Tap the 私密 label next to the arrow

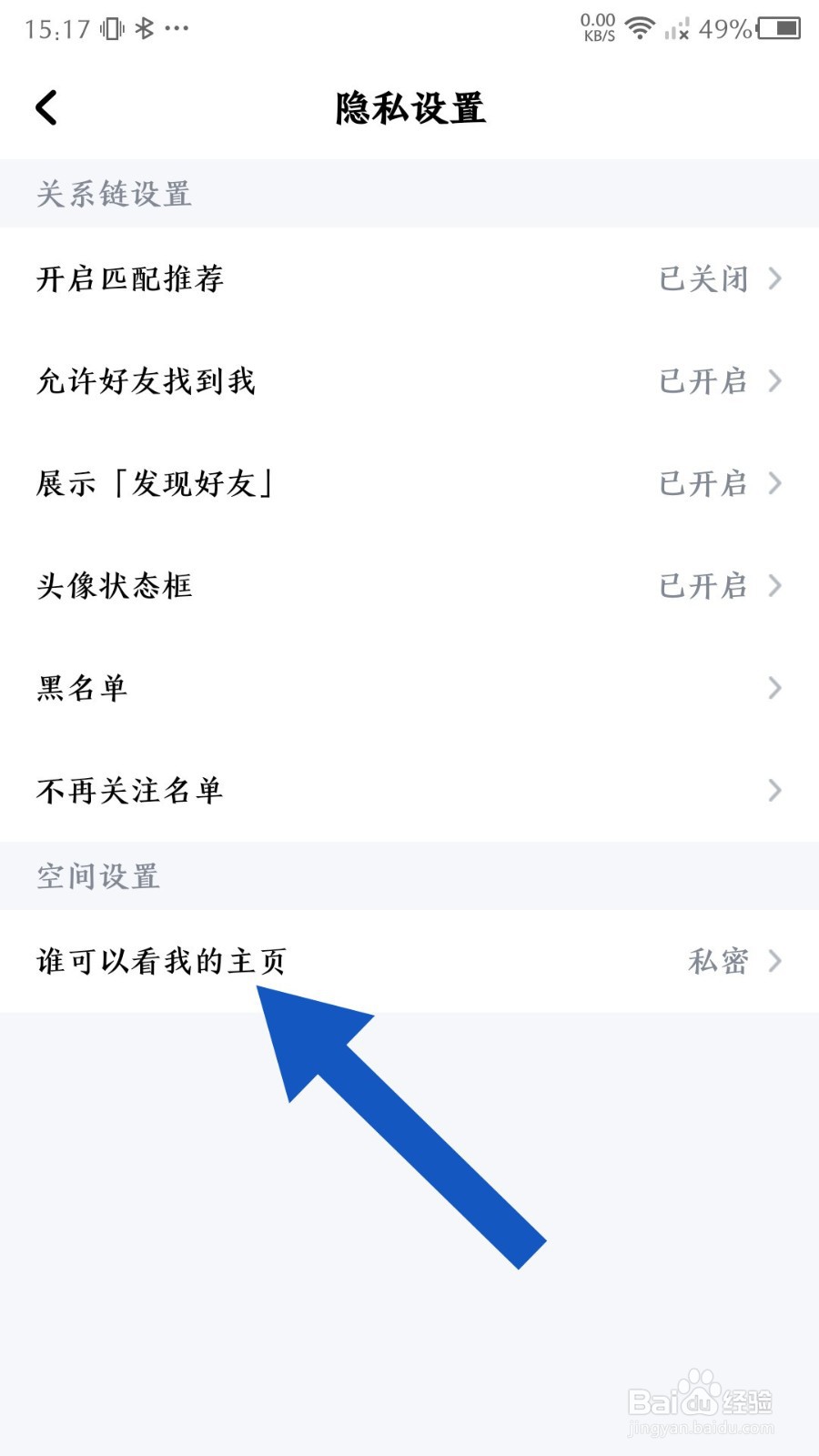718,960
